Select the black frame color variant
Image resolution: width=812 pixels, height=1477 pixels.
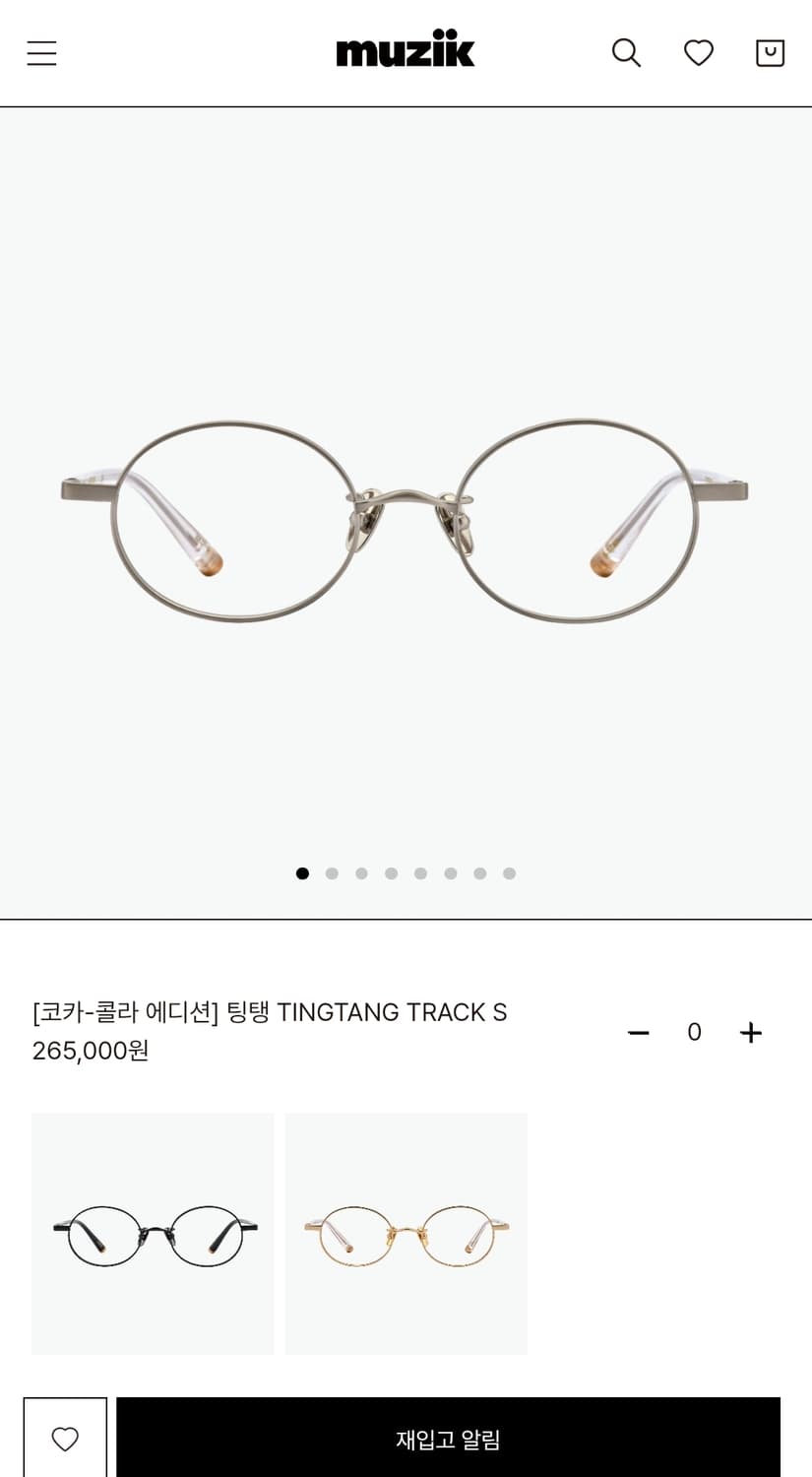point(152,1233)
